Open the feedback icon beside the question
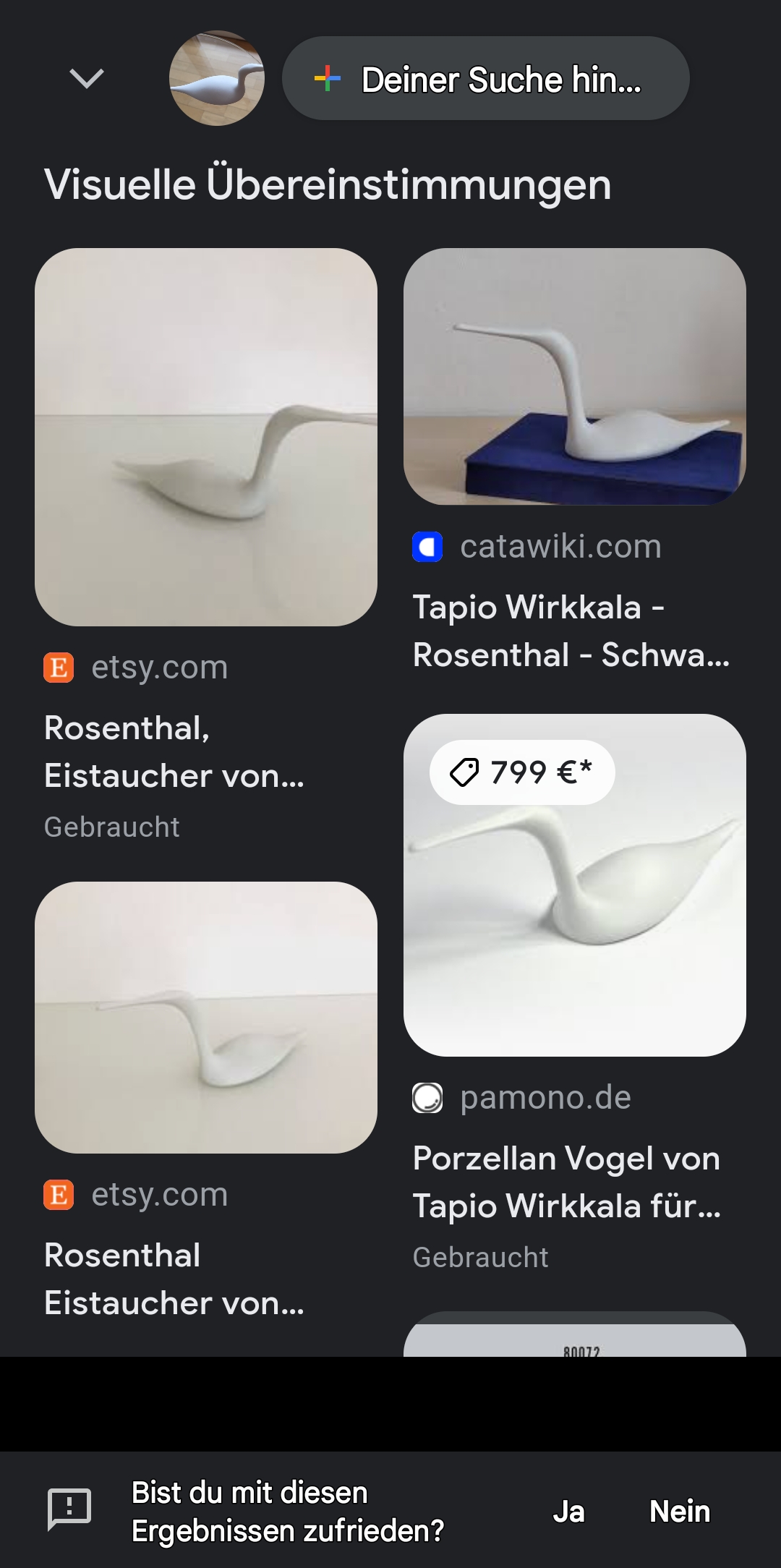The image size is (781, 1568). tap(69, 1509)
